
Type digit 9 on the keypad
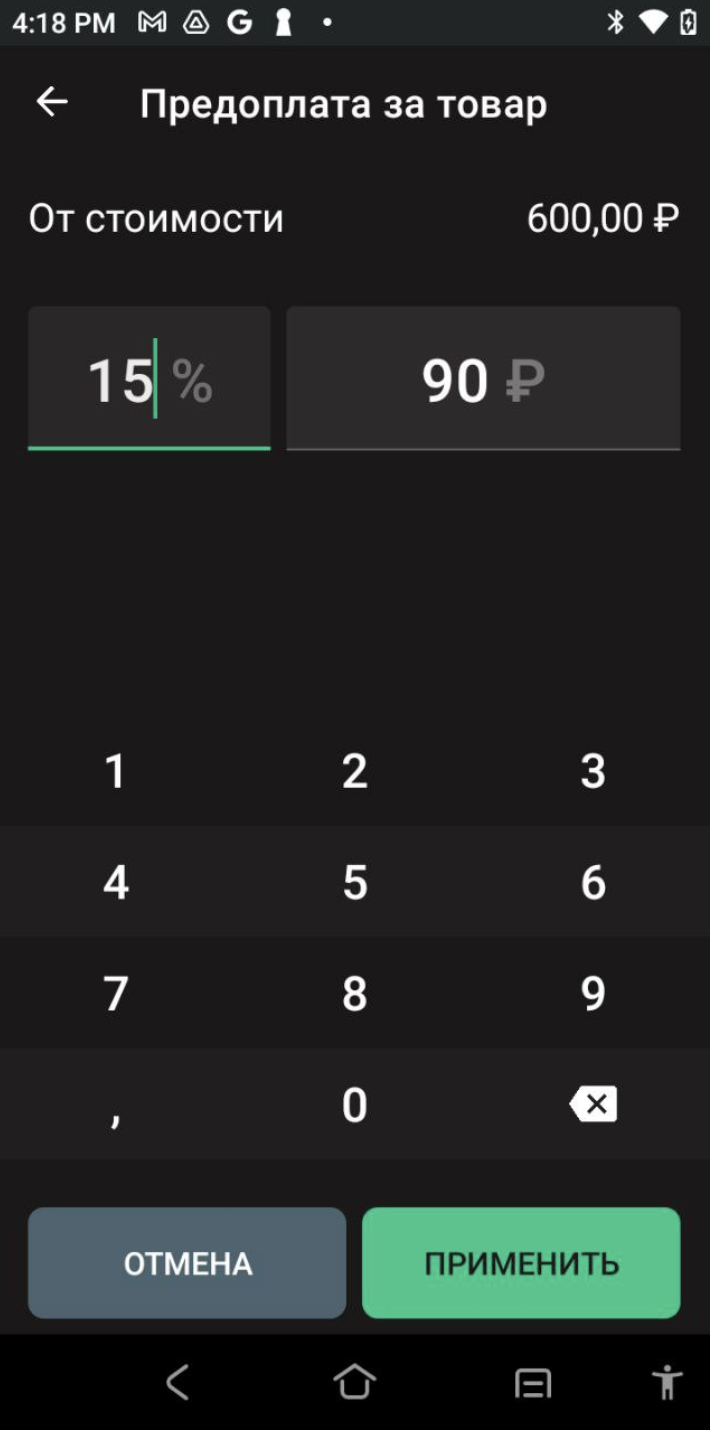(593, 993)
